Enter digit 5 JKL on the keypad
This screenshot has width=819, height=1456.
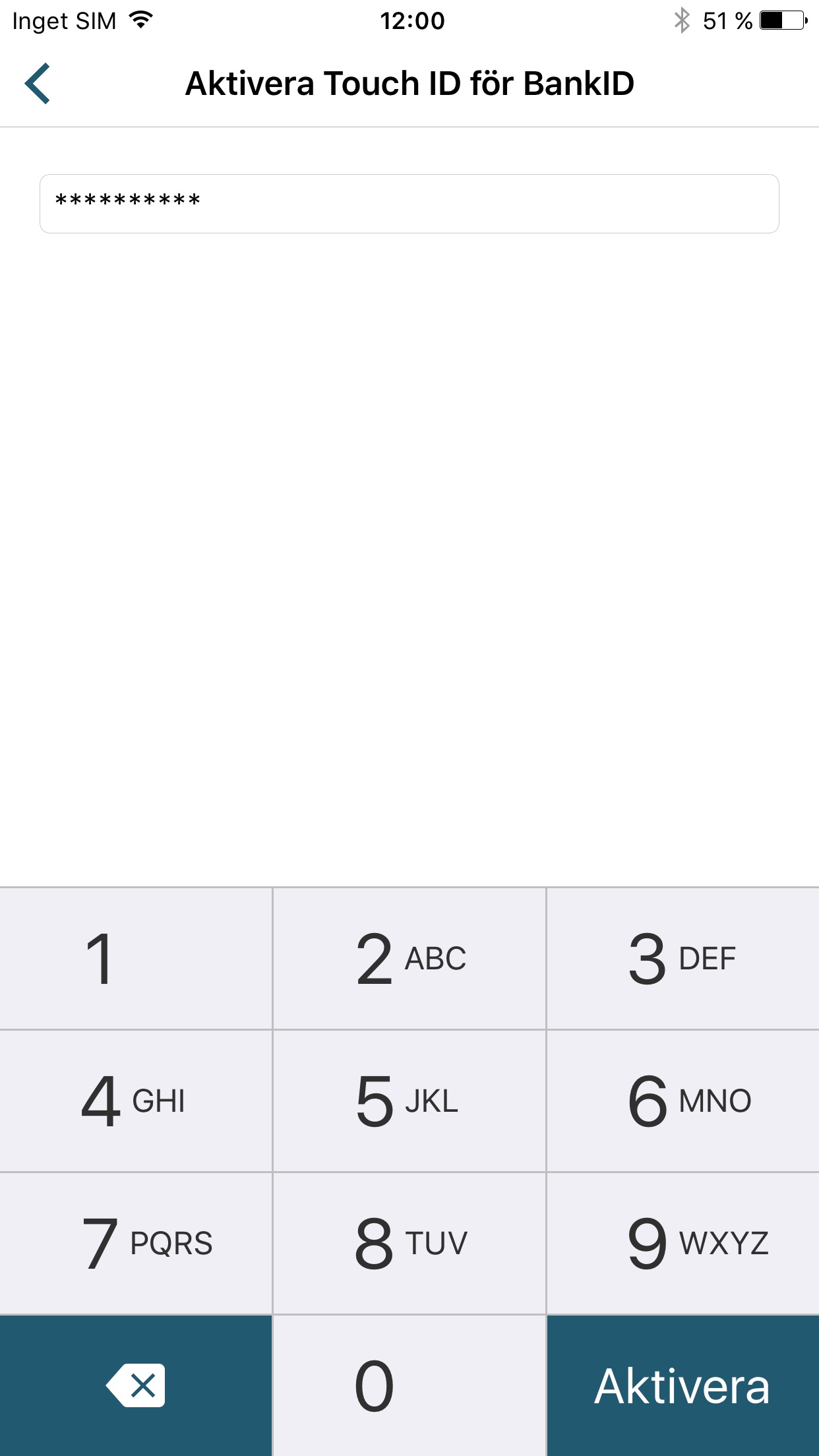(x=409, y=1101)
